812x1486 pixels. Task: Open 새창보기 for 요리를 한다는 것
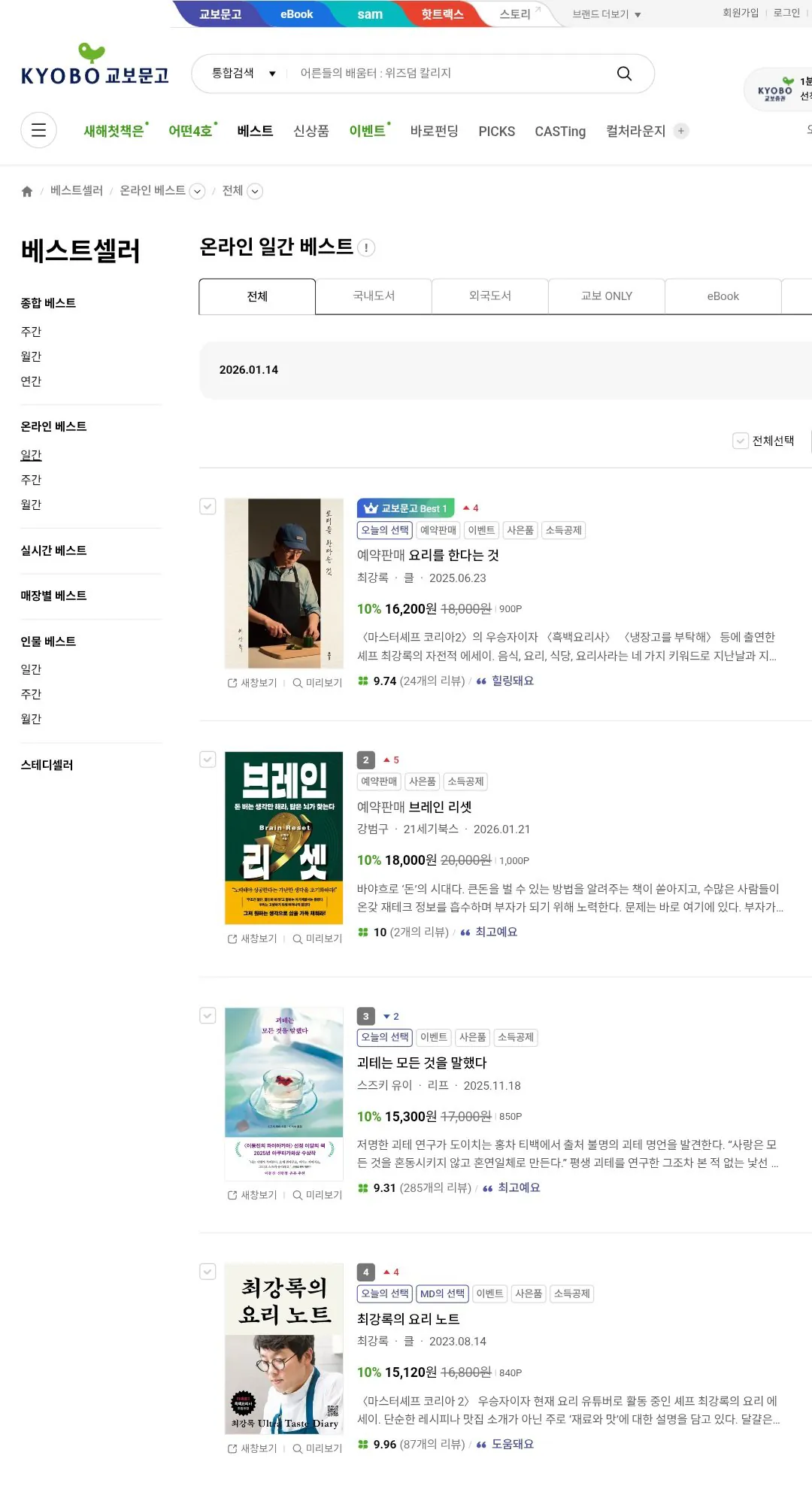253,683
